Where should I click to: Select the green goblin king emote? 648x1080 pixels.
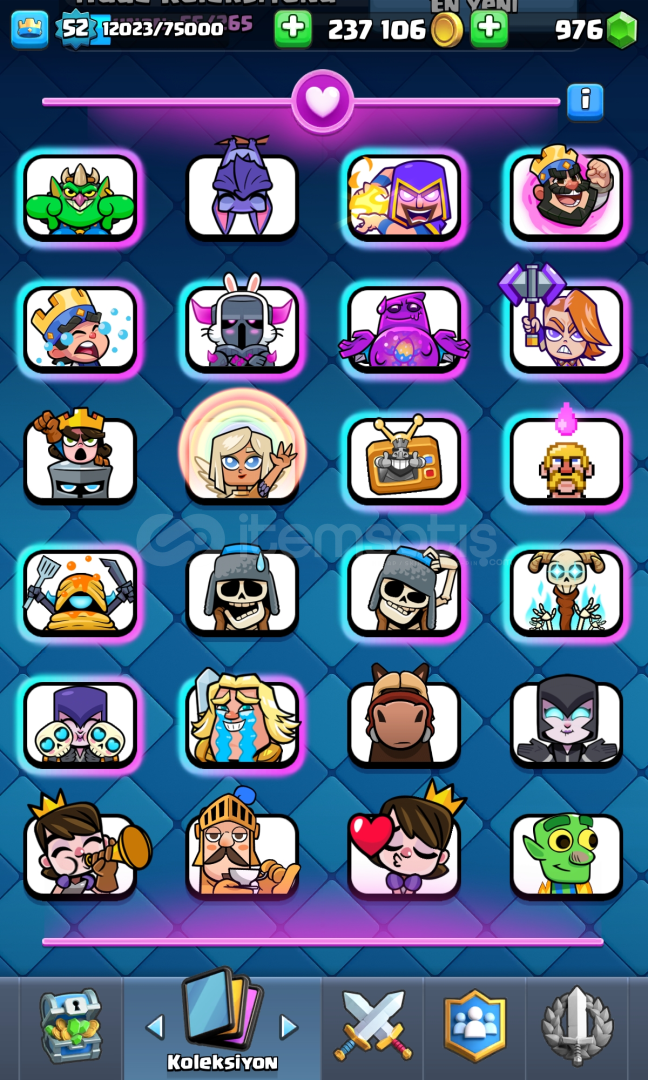click(x=80, y=198)
